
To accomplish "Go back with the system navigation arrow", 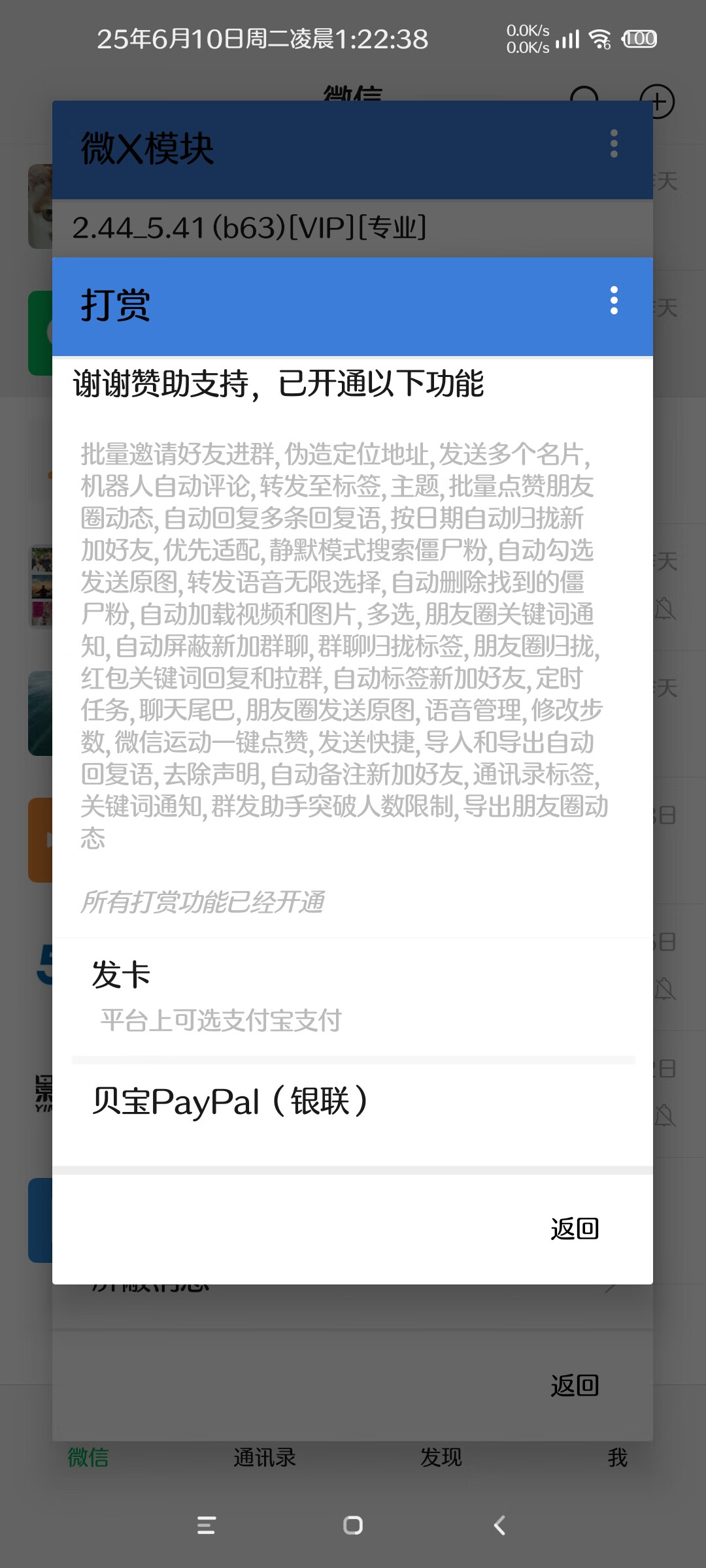I will tap(499, 1526).
